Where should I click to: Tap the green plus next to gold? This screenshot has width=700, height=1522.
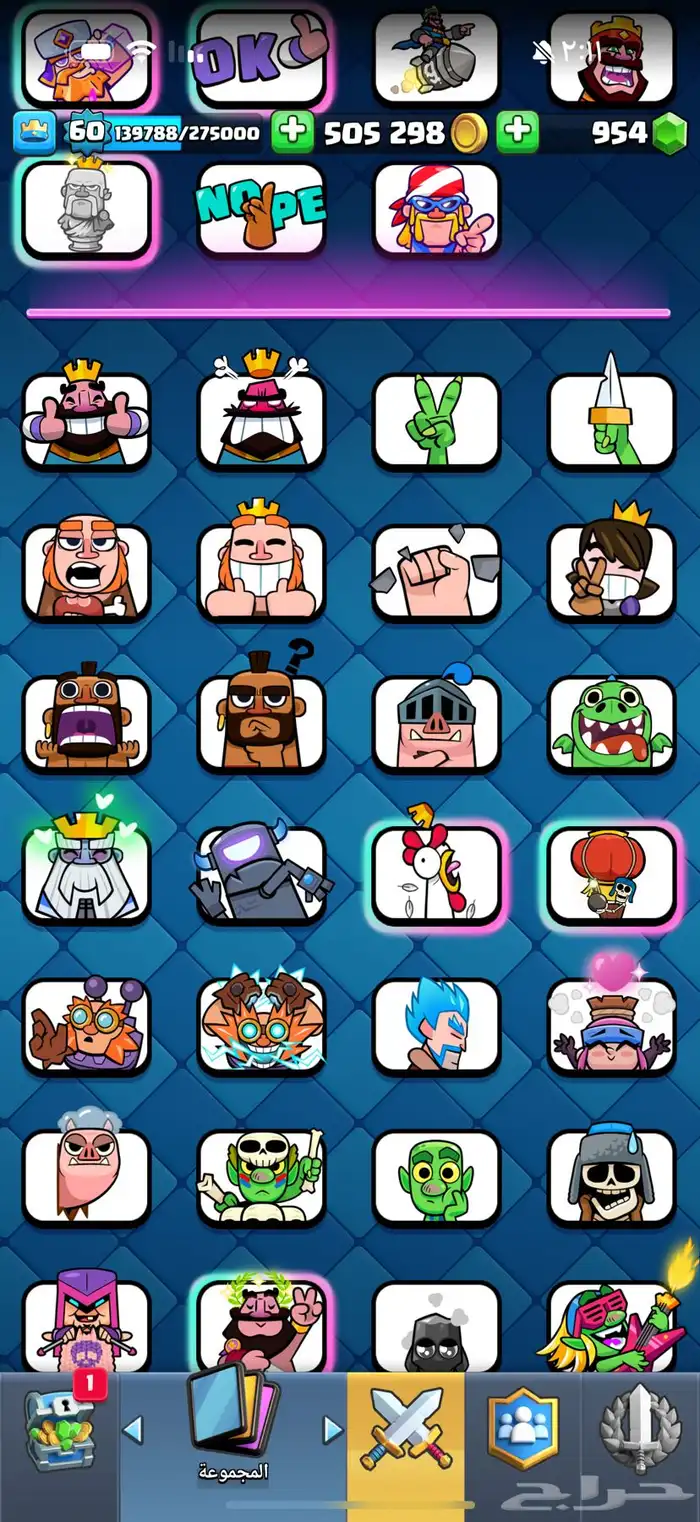292,133
